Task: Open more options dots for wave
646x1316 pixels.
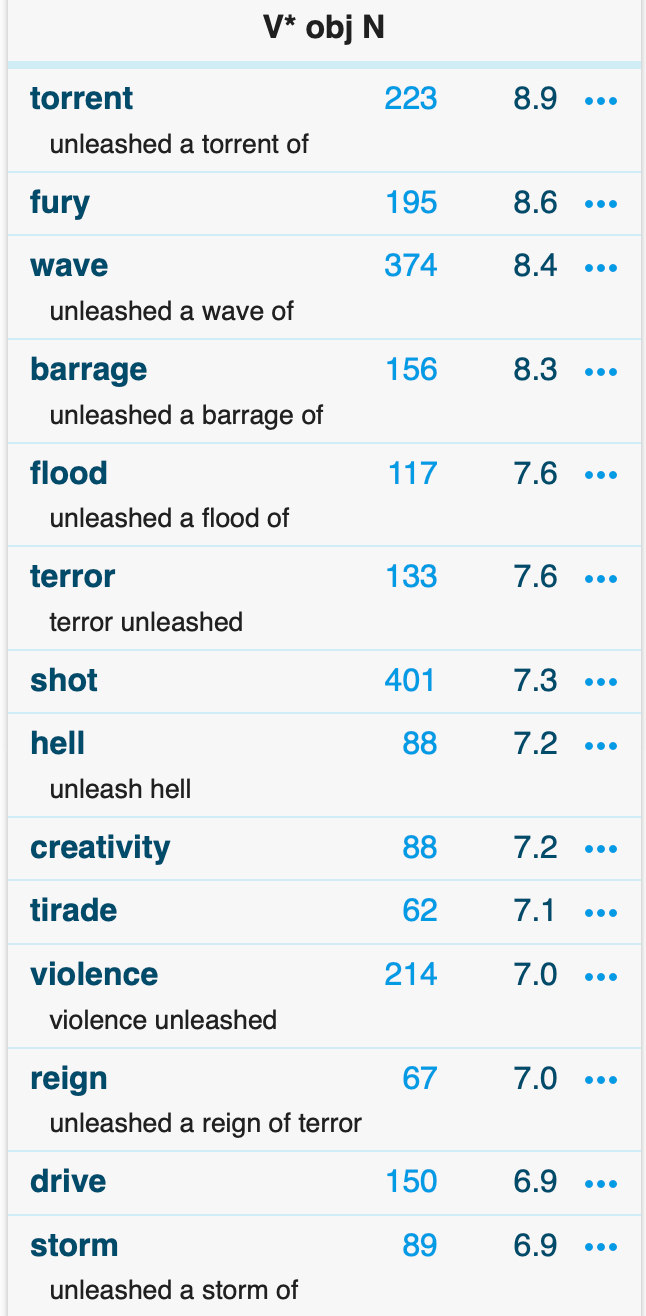Action: [x=601, y=268]
